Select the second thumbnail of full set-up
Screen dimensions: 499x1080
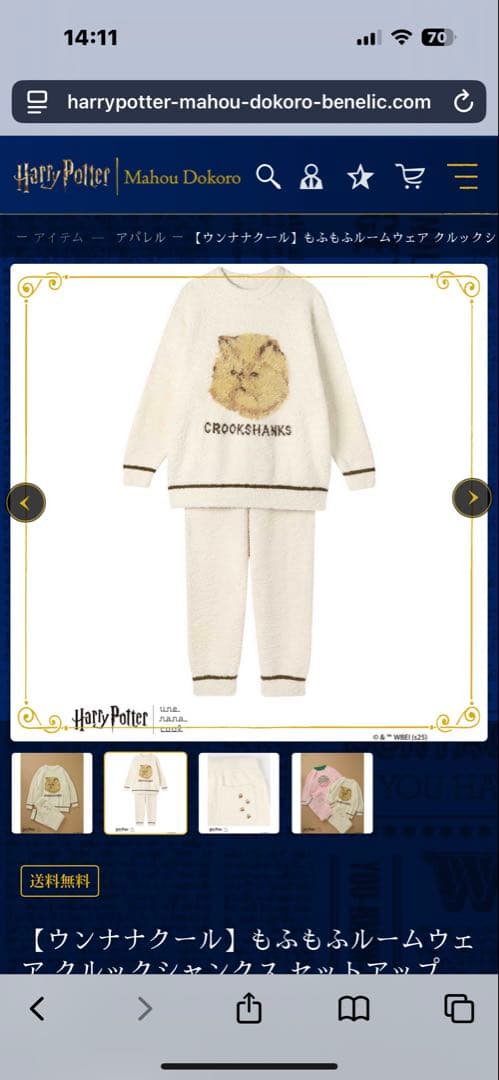tap(145, 793)
